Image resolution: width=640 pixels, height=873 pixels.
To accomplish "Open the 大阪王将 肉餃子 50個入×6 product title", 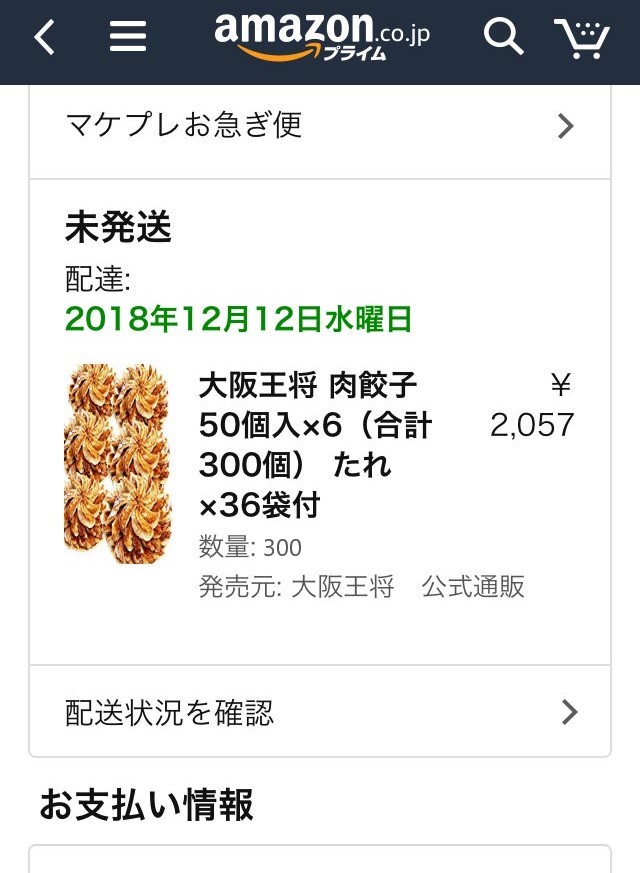I will [315, 445].
